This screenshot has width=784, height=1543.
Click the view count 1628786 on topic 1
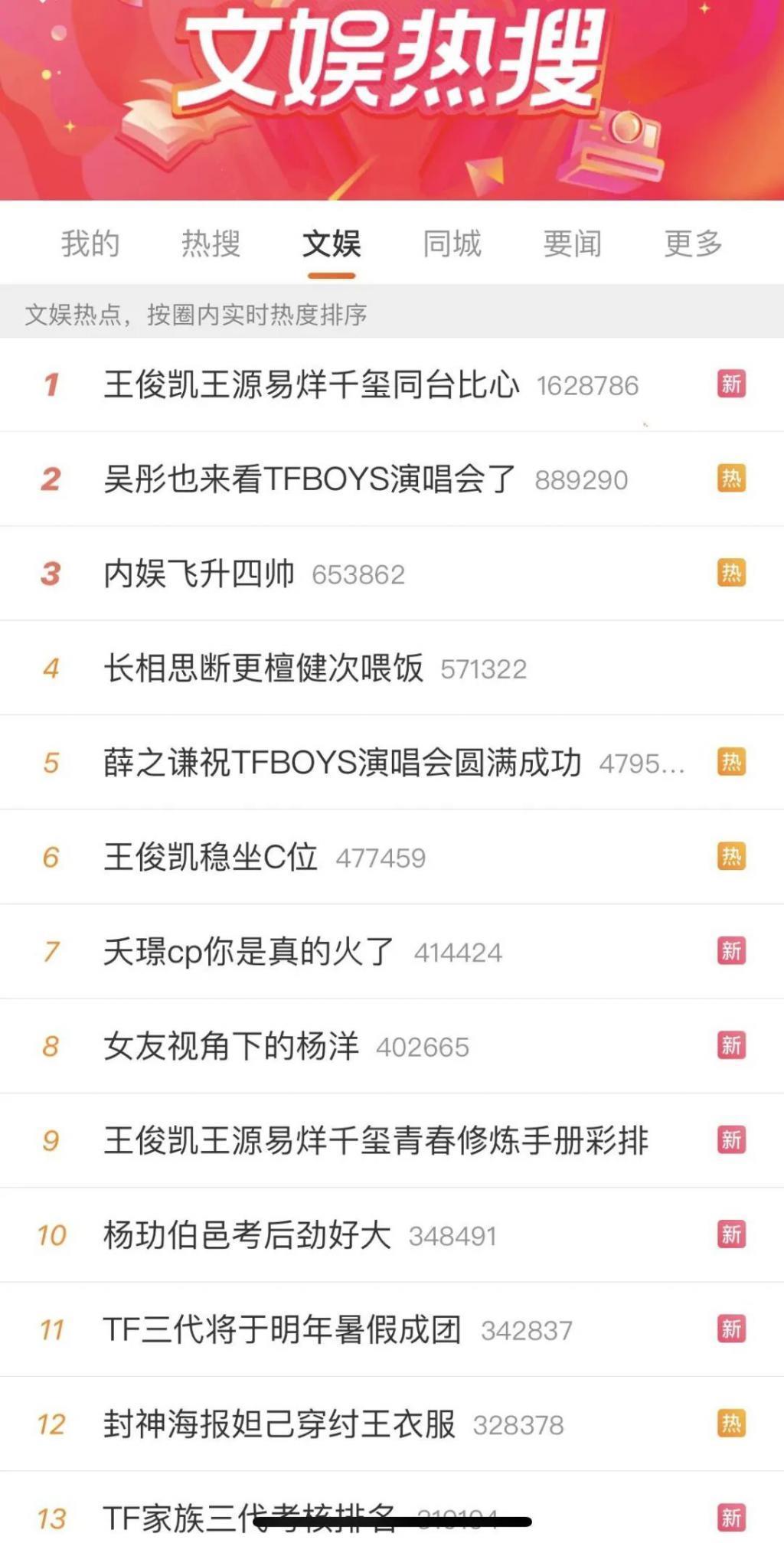[x=588, y=386]
